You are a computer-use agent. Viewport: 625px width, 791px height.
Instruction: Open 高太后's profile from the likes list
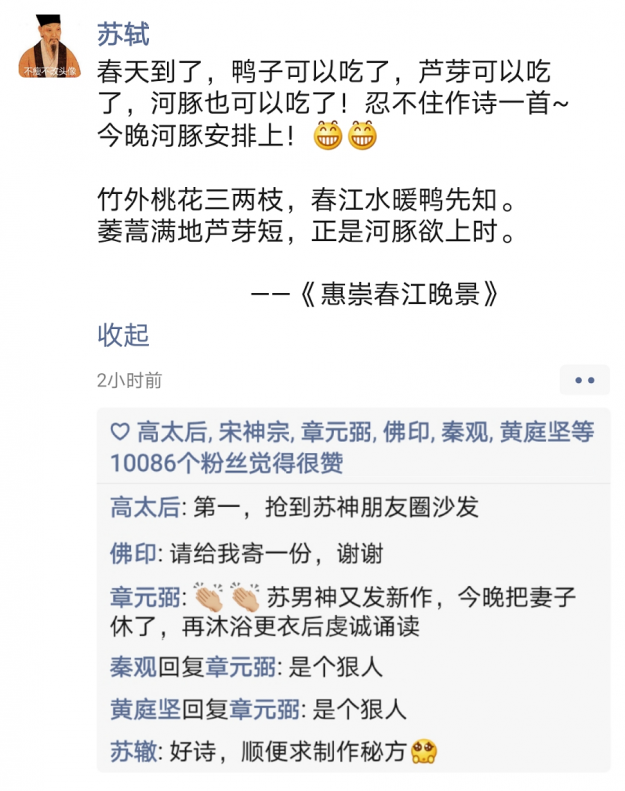(171, 432)
